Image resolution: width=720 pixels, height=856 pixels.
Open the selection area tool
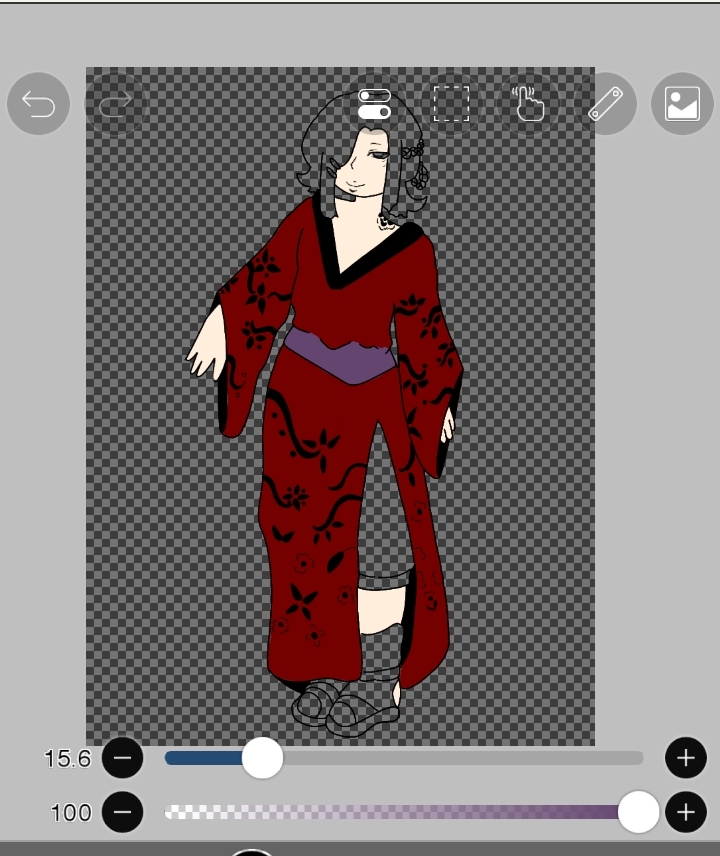pyautogui.click(x=451, y=104)
